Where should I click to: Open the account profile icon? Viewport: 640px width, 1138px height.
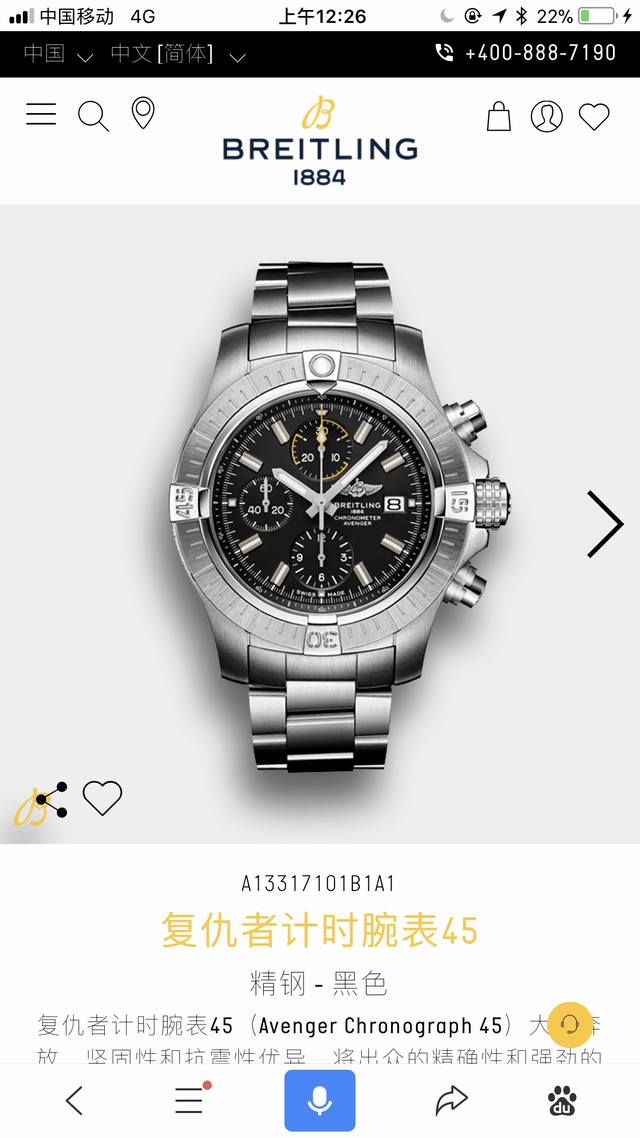pos(546,116)
